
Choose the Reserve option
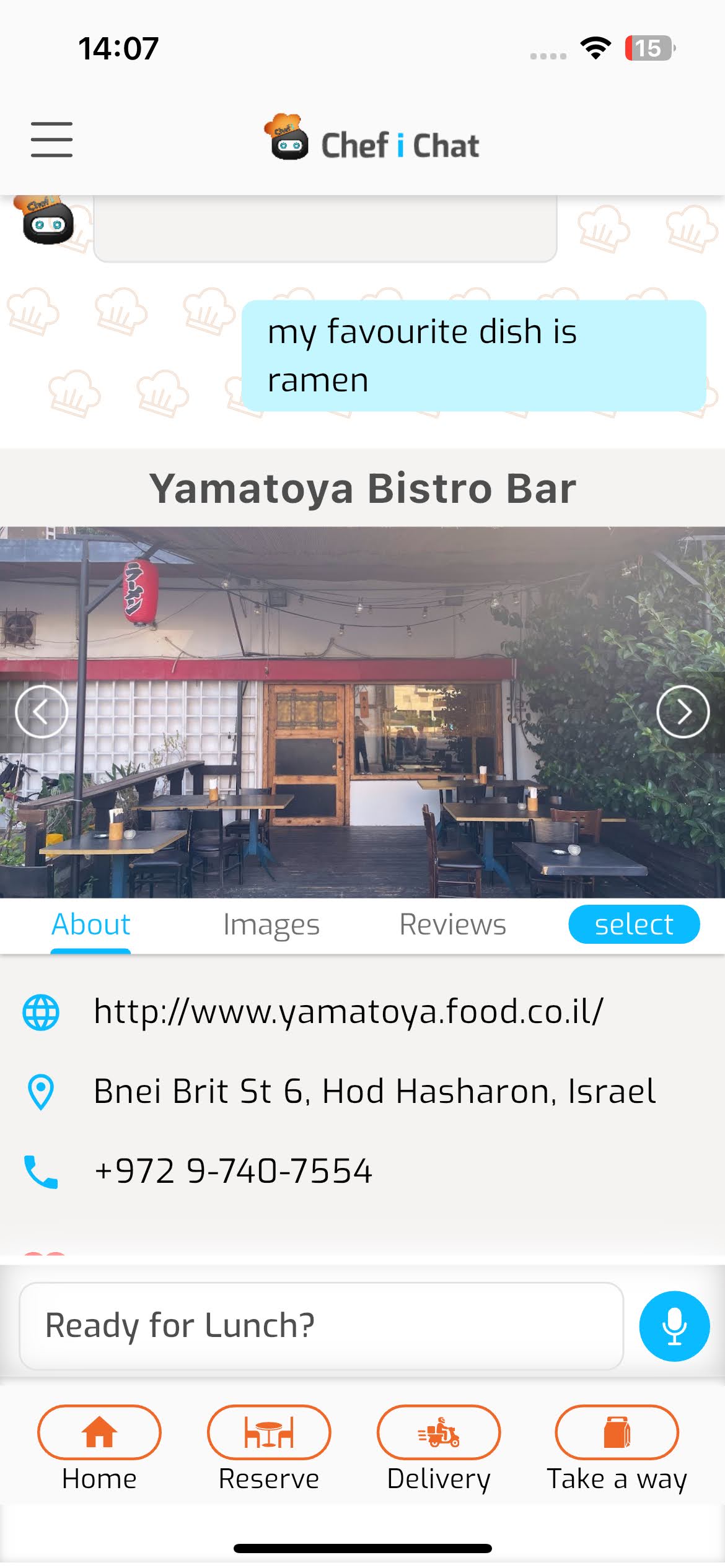[269, 1432]
